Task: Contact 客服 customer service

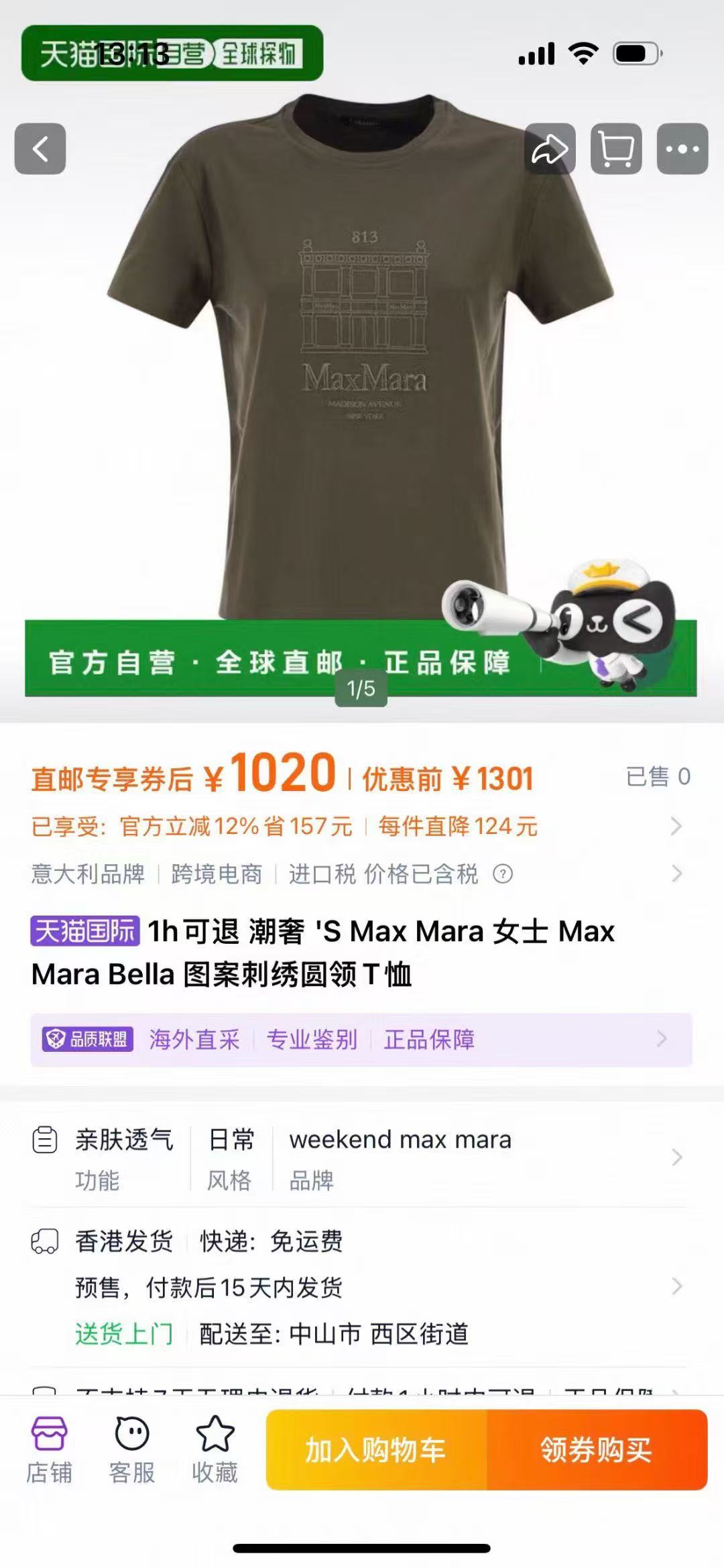Action: (132, 1449)
